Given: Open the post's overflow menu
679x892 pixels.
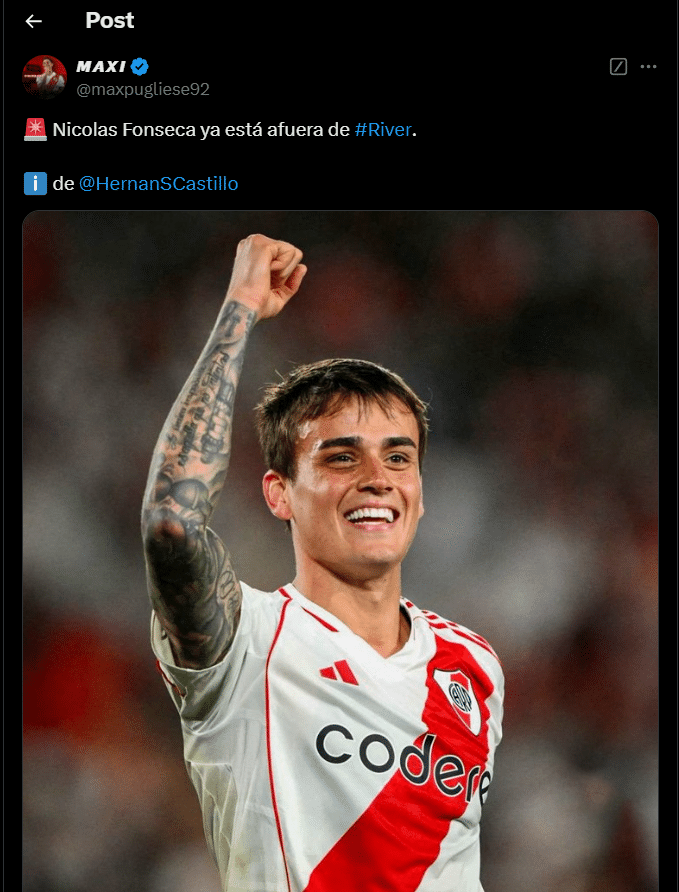Looking at the screenshot, I should pyautogui.click(x=648, y=67).
